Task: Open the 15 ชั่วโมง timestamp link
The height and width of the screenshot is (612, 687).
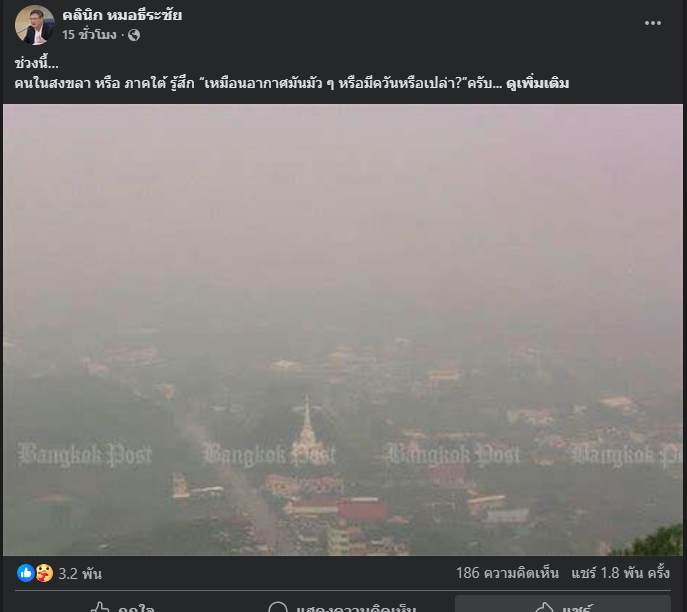Action: click(89, 35)
